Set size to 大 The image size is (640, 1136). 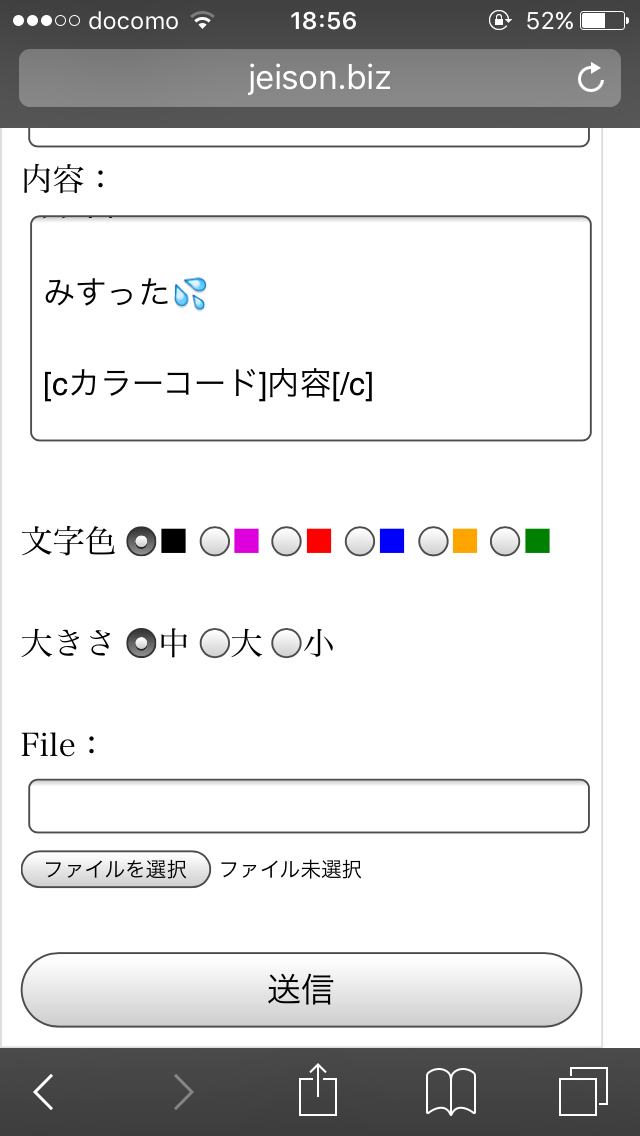(x=215, y=644)
